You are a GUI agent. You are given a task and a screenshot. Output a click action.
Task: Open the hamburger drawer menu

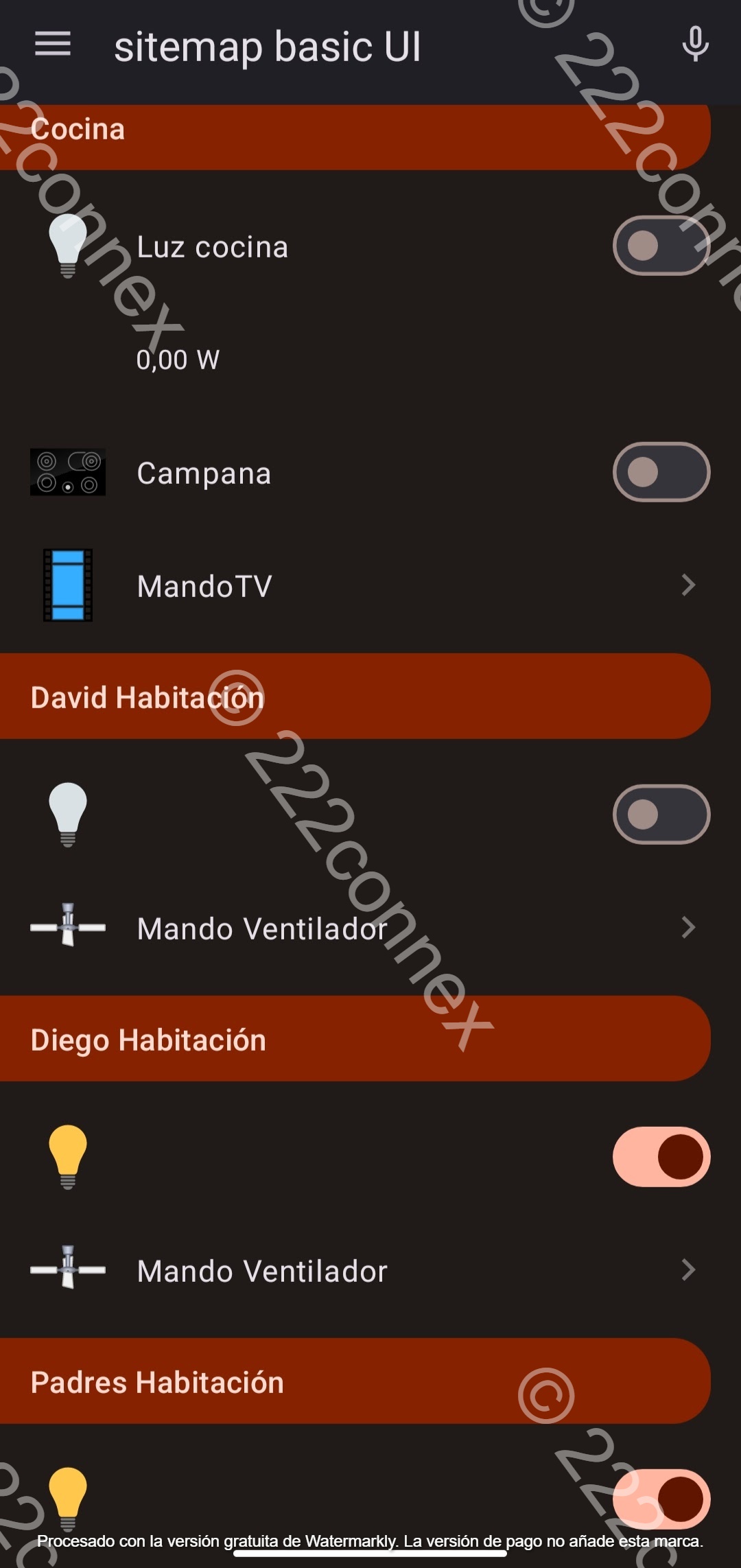53,45
